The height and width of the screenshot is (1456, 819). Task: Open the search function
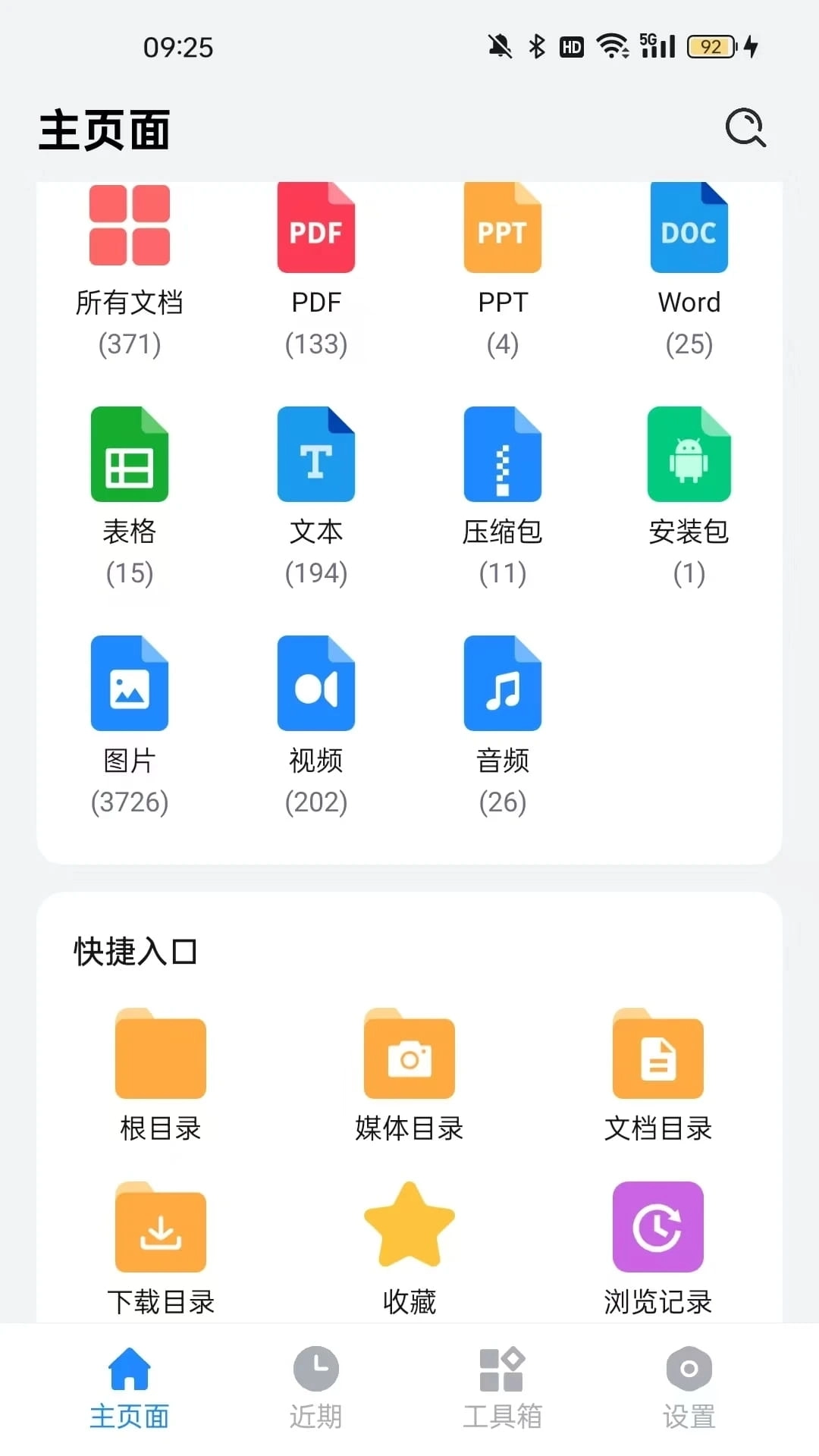tap(746, 127)
